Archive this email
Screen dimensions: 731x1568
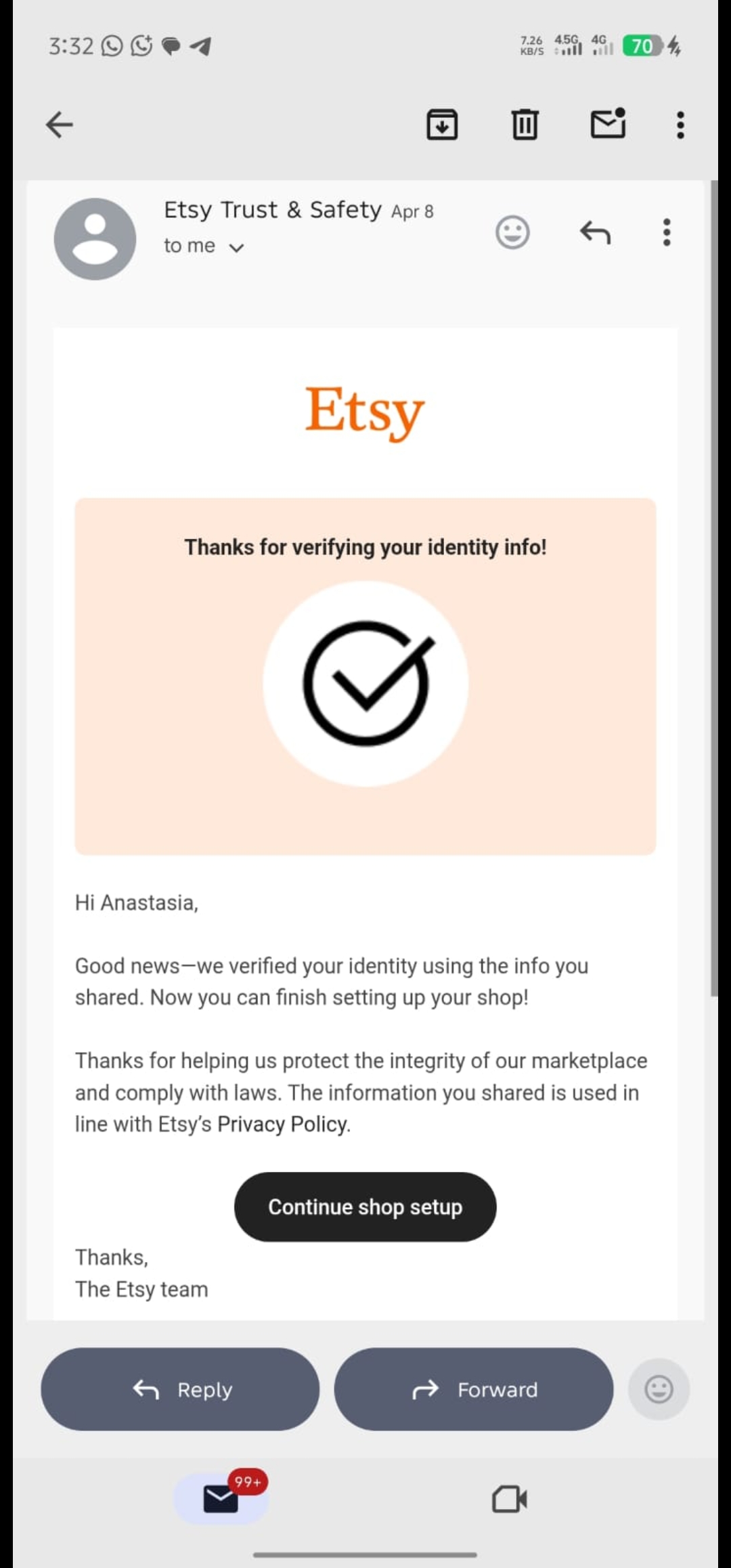click(x=442, y=125)
